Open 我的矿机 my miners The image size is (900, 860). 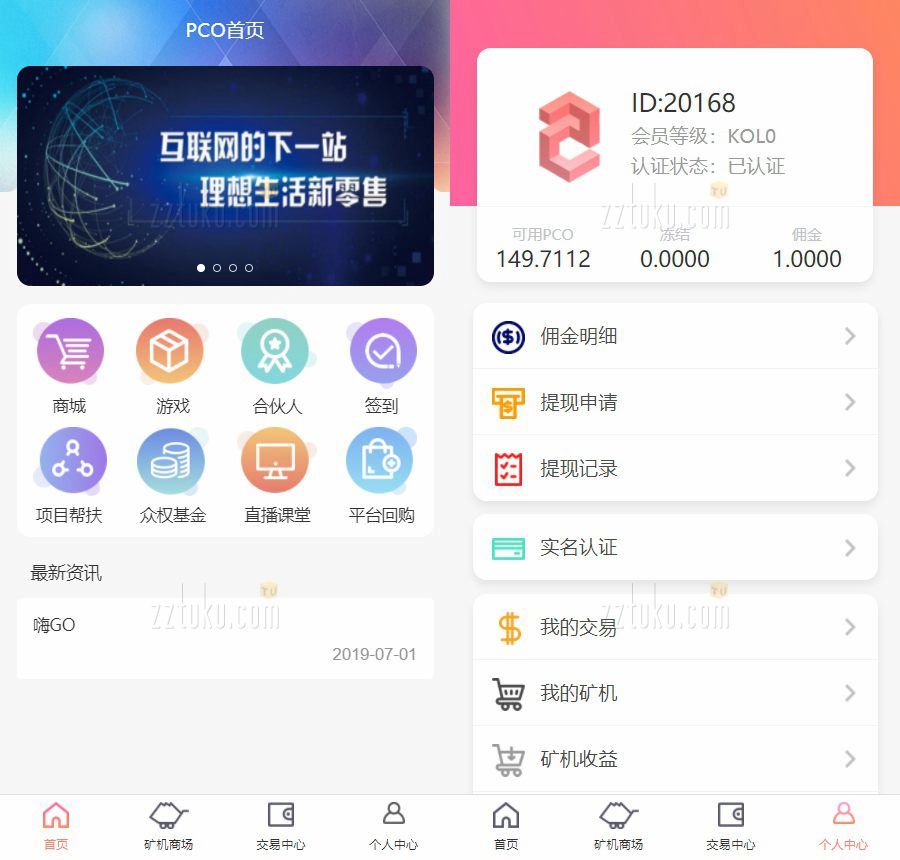[675, 693]
